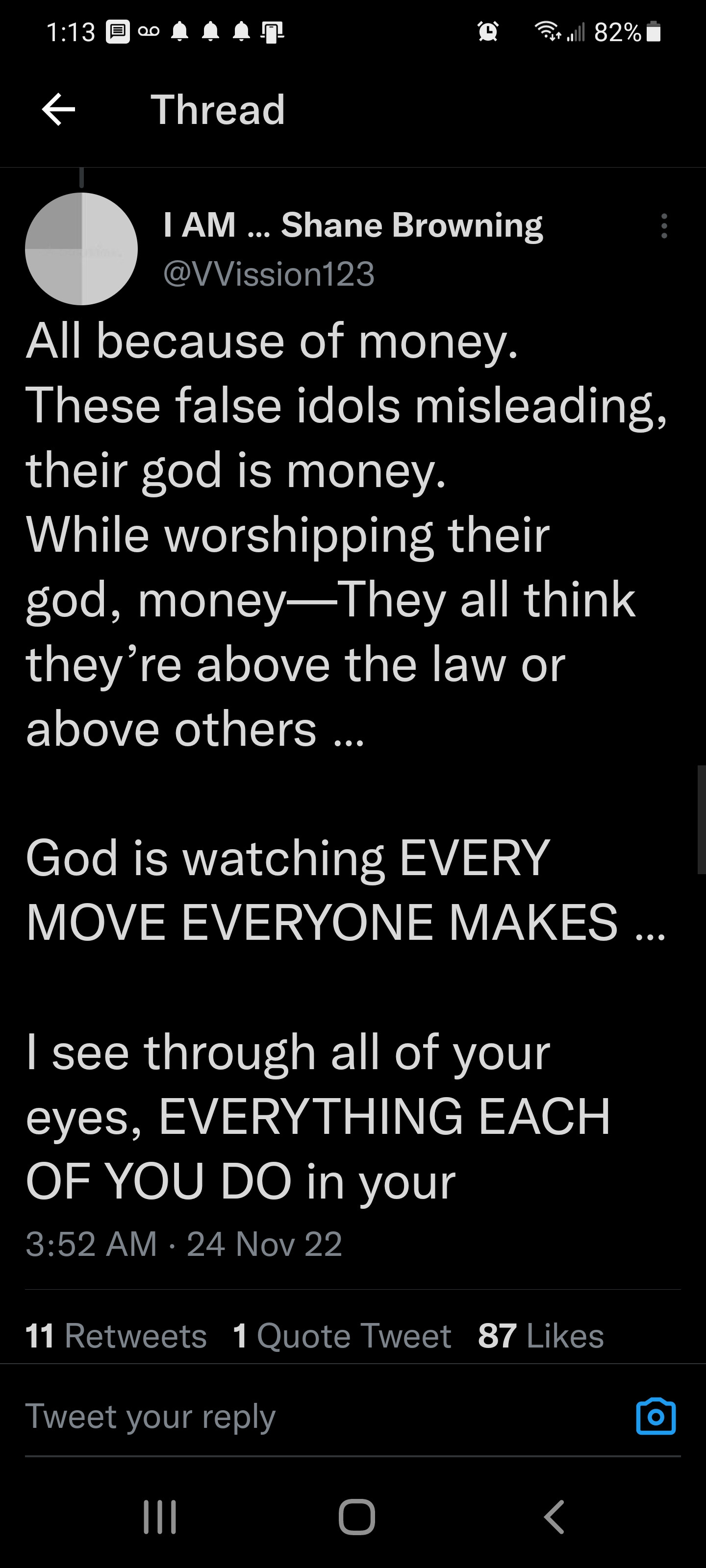The height and width of the screenshot is (1568, 706).
Task: Attach a photo using the camera icon
Action: point(656,1417)
